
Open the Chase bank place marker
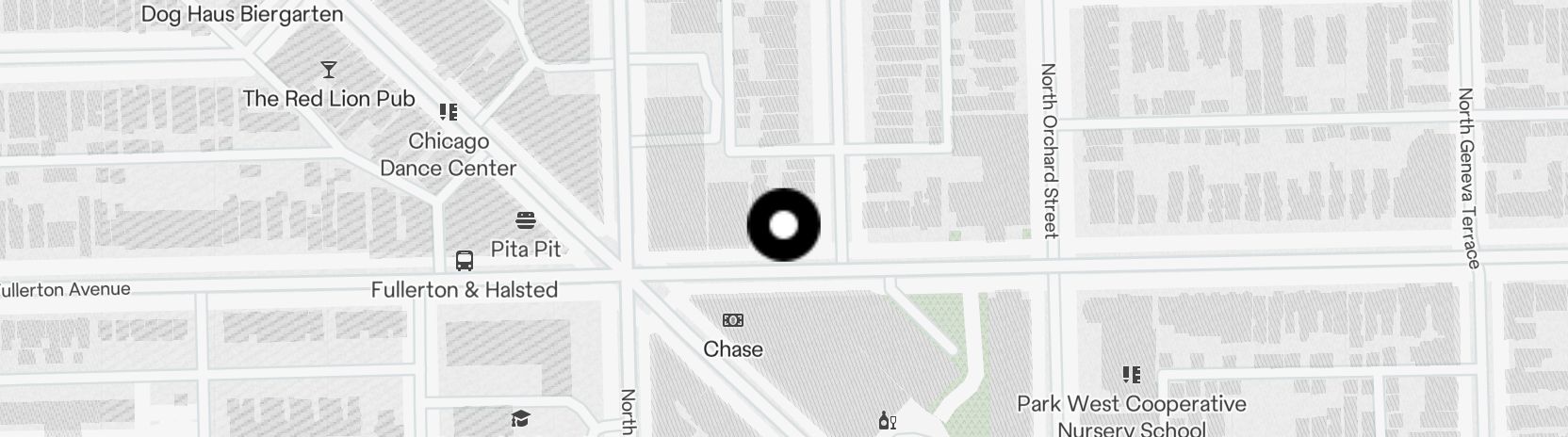coord(732,321)
